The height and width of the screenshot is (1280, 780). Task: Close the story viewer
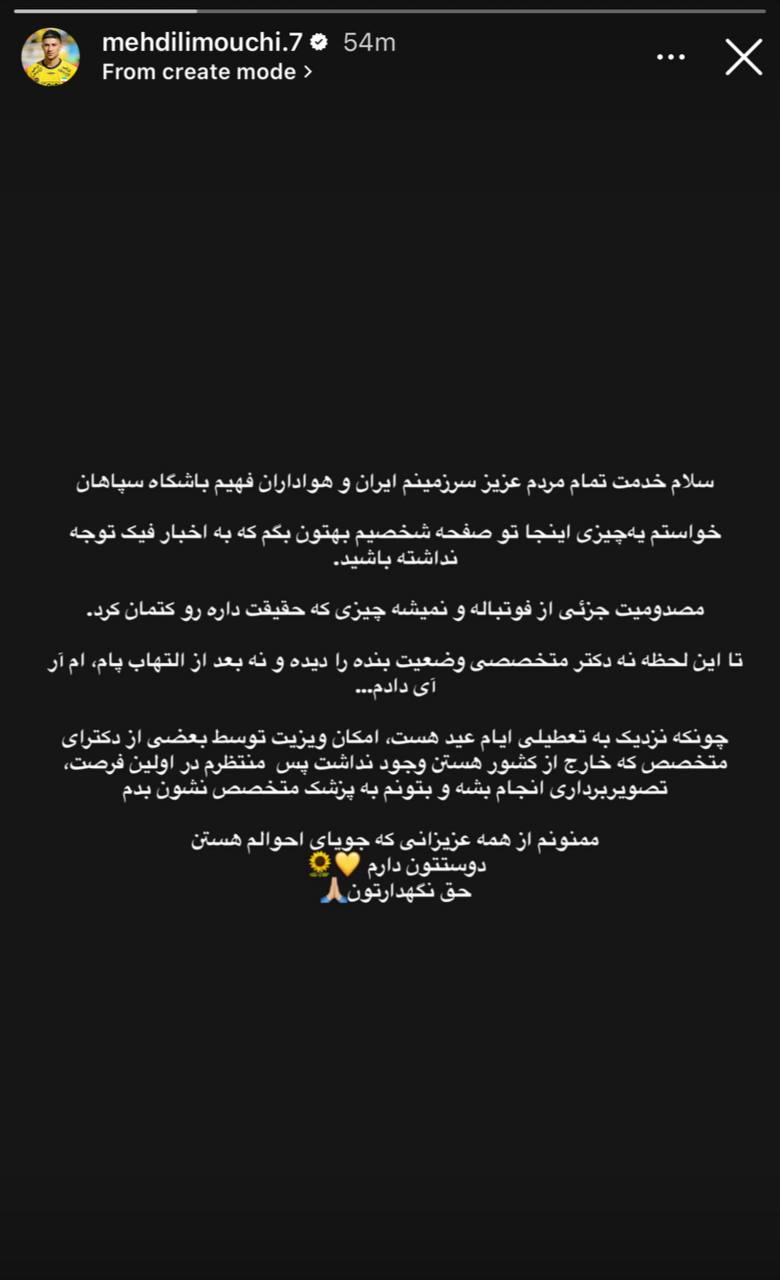click(x=743, y=57)
